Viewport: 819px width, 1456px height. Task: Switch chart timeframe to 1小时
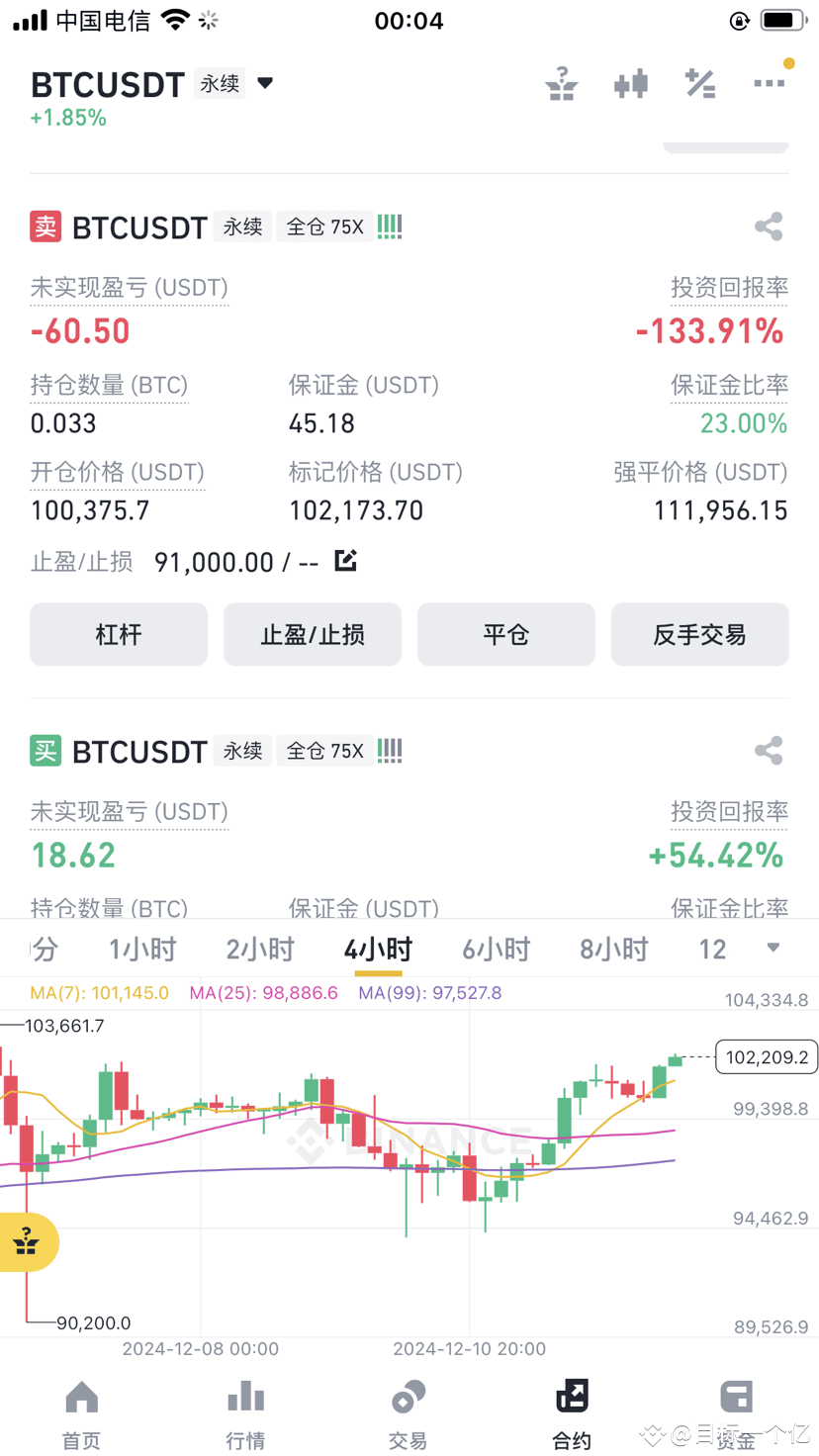pyautogui.click(x=141, y=947)
